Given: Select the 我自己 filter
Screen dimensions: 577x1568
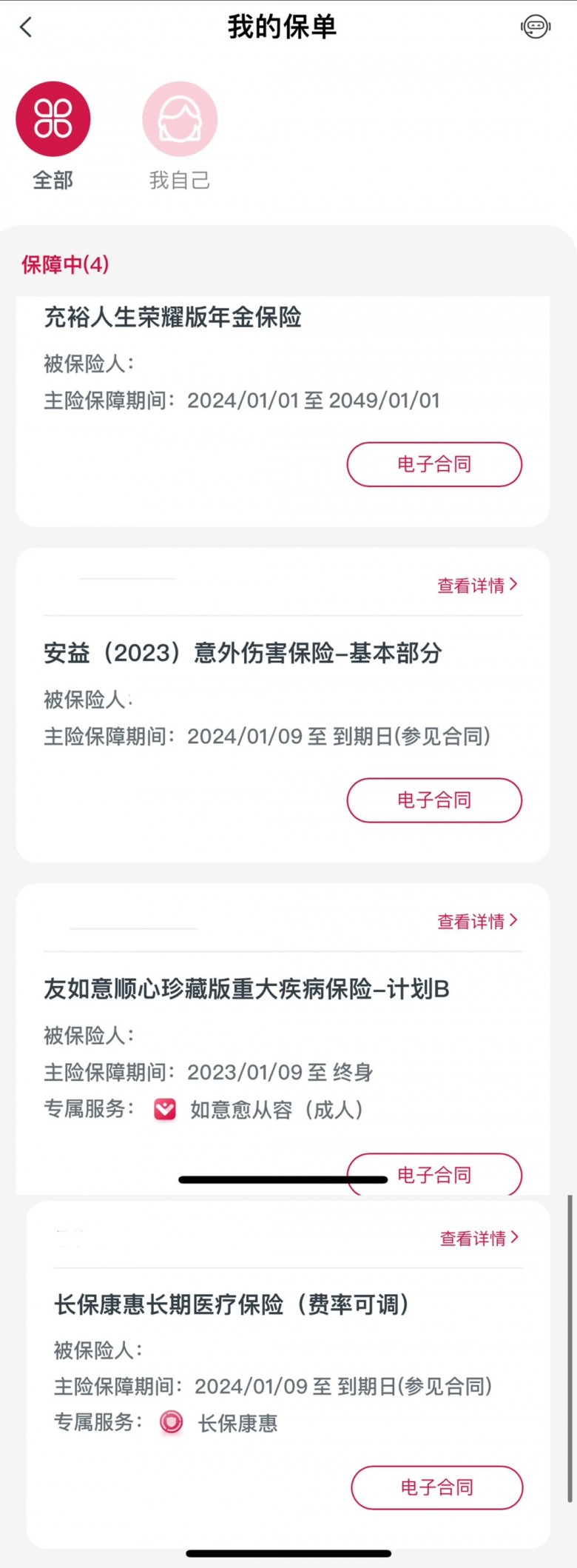Looking at the screenshot, I should [180, 119].
